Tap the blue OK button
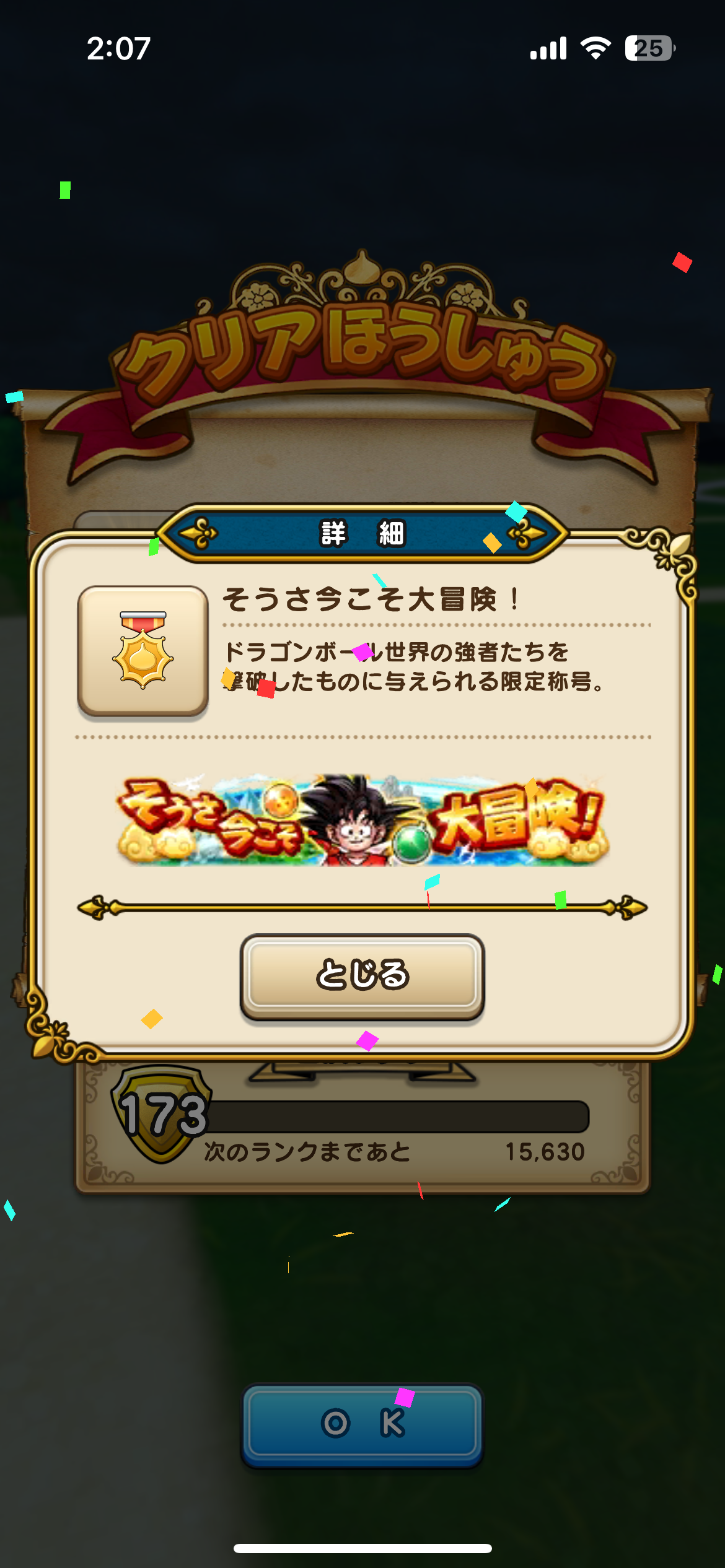 coord(362,1425)
